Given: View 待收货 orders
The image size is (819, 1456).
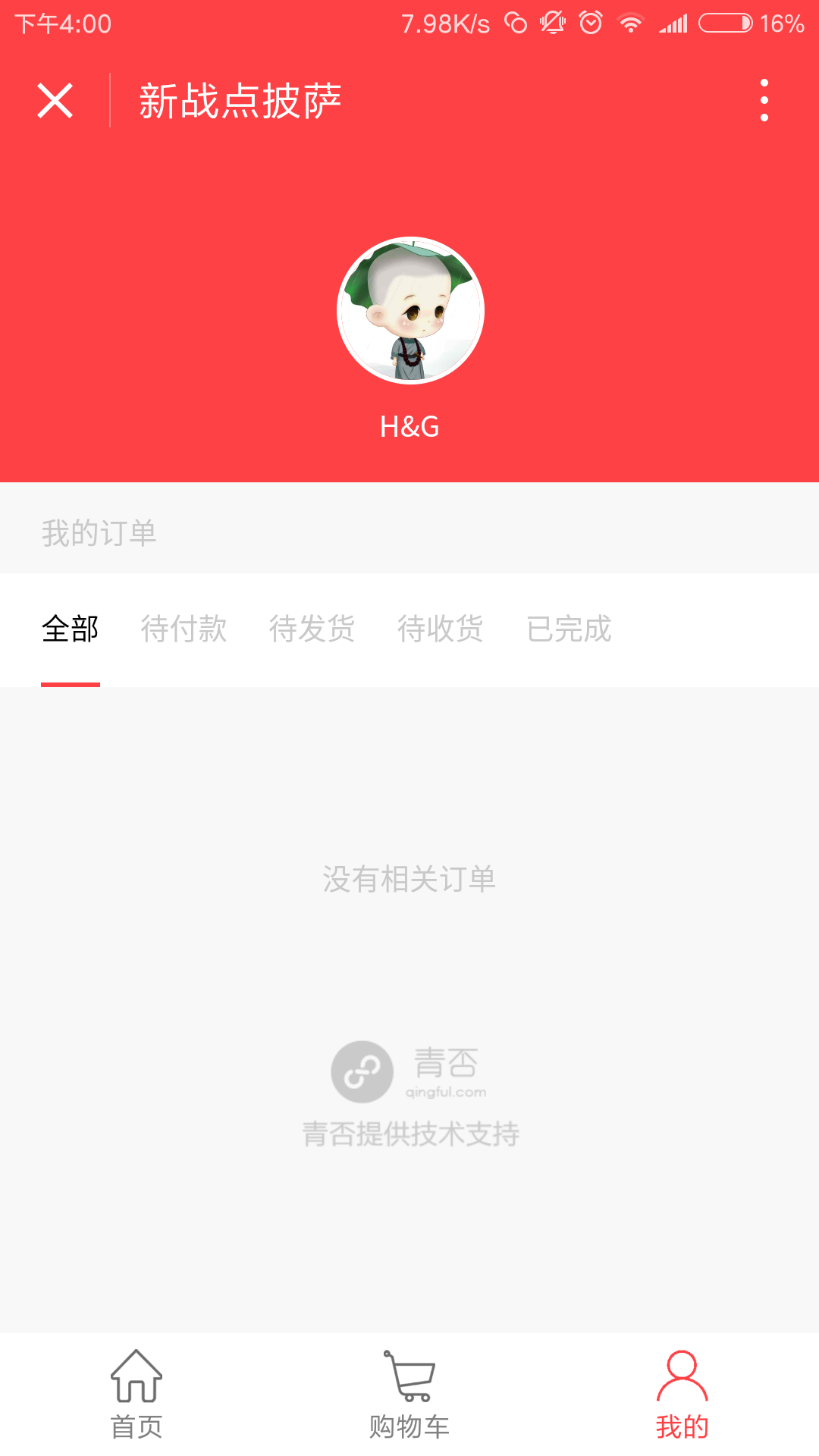Looking at the screenshot, I should click(440, 629).
